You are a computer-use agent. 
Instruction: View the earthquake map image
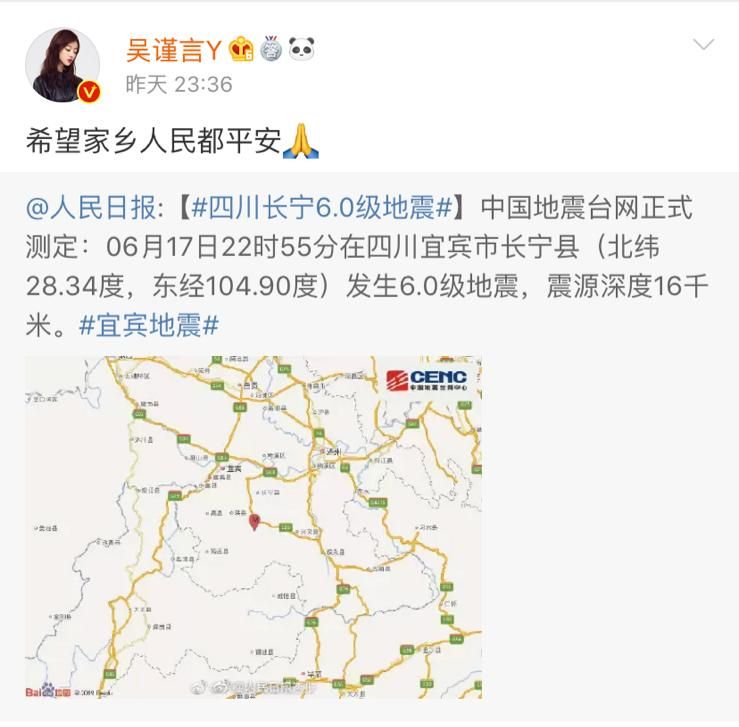click(253, 526)
